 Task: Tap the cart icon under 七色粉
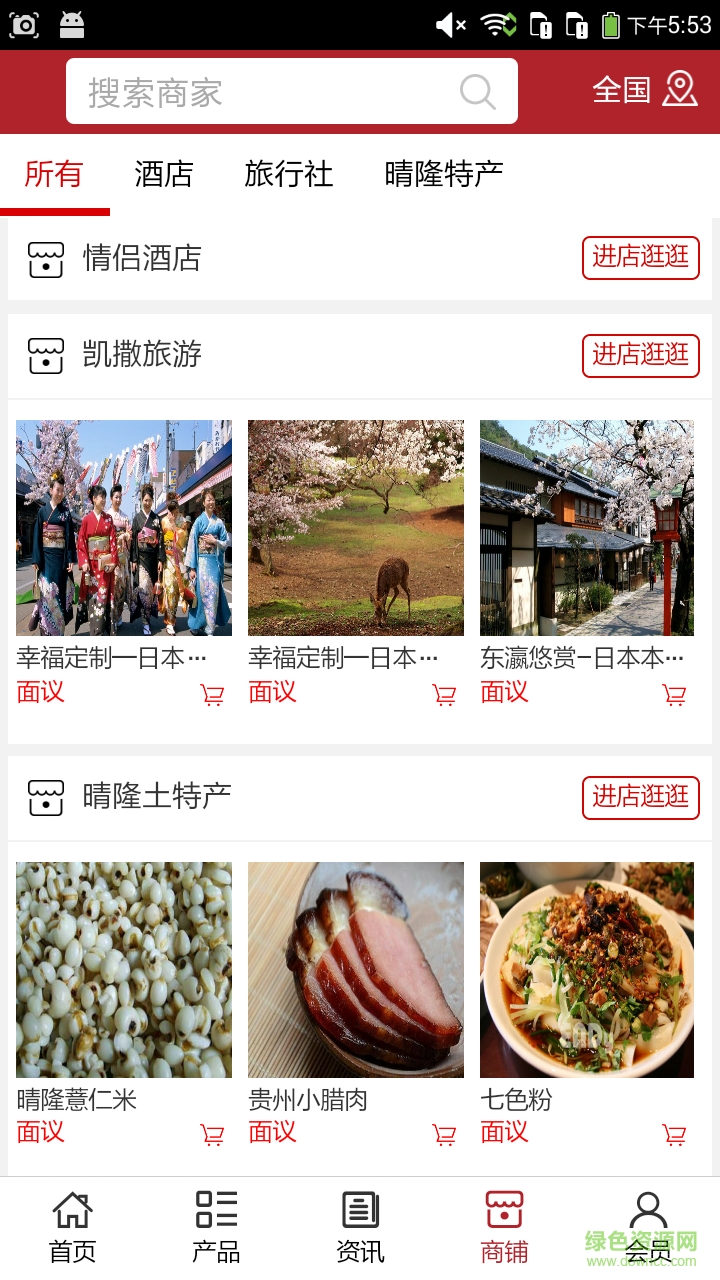click(676, 1134)
